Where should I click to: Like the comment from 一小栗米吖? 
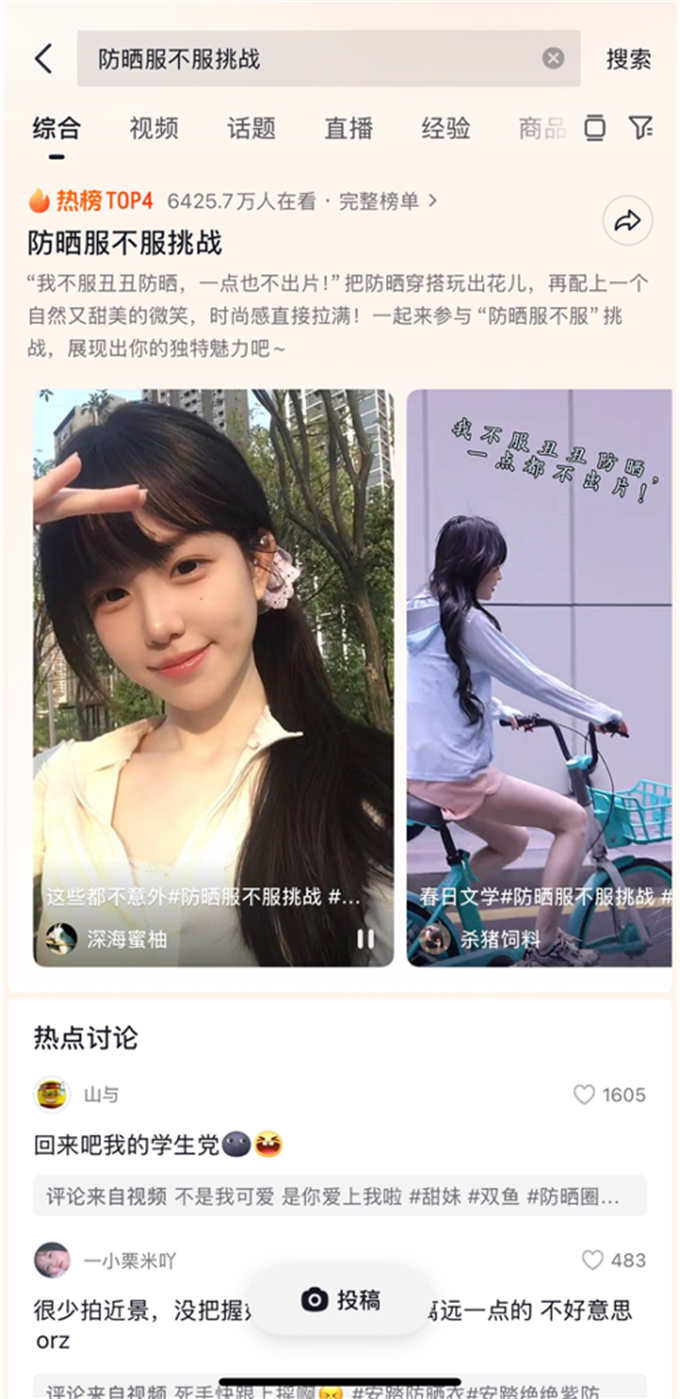[x=593, y=1260]
